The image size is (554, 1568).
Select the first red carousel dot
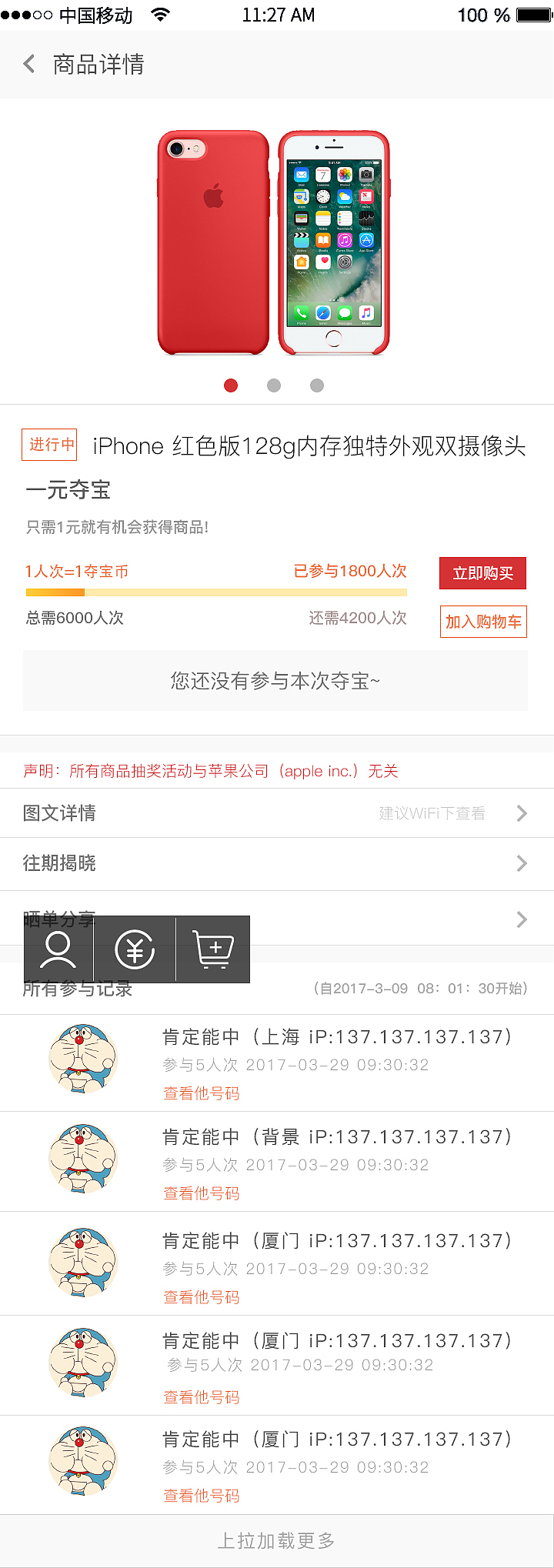[x=231, y=385]
